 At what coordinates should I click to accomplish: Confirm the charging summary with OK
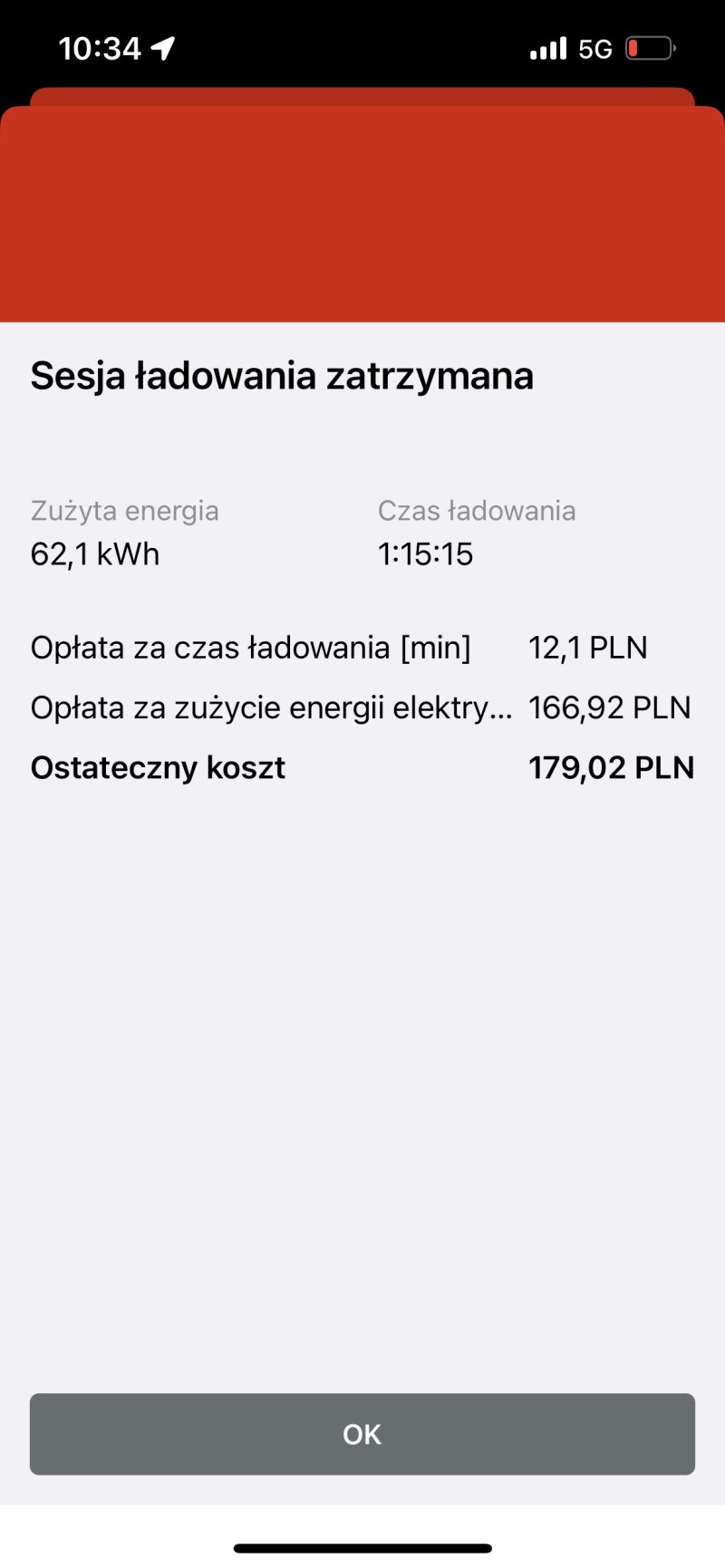362,1433
